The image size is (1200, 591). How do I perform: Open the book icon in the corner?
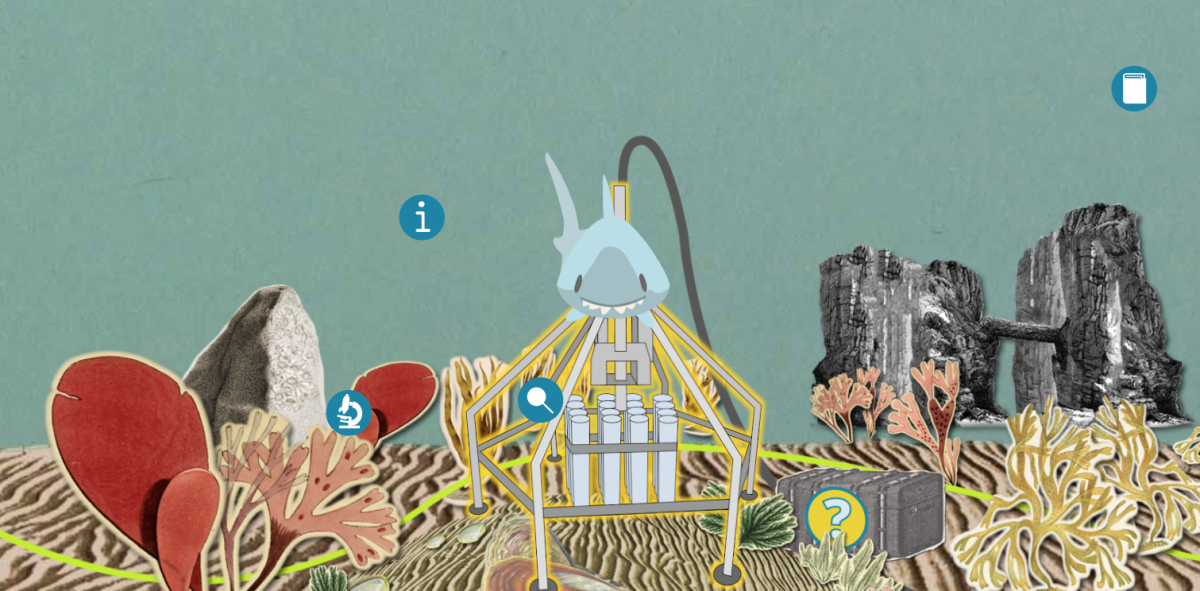1134,89
